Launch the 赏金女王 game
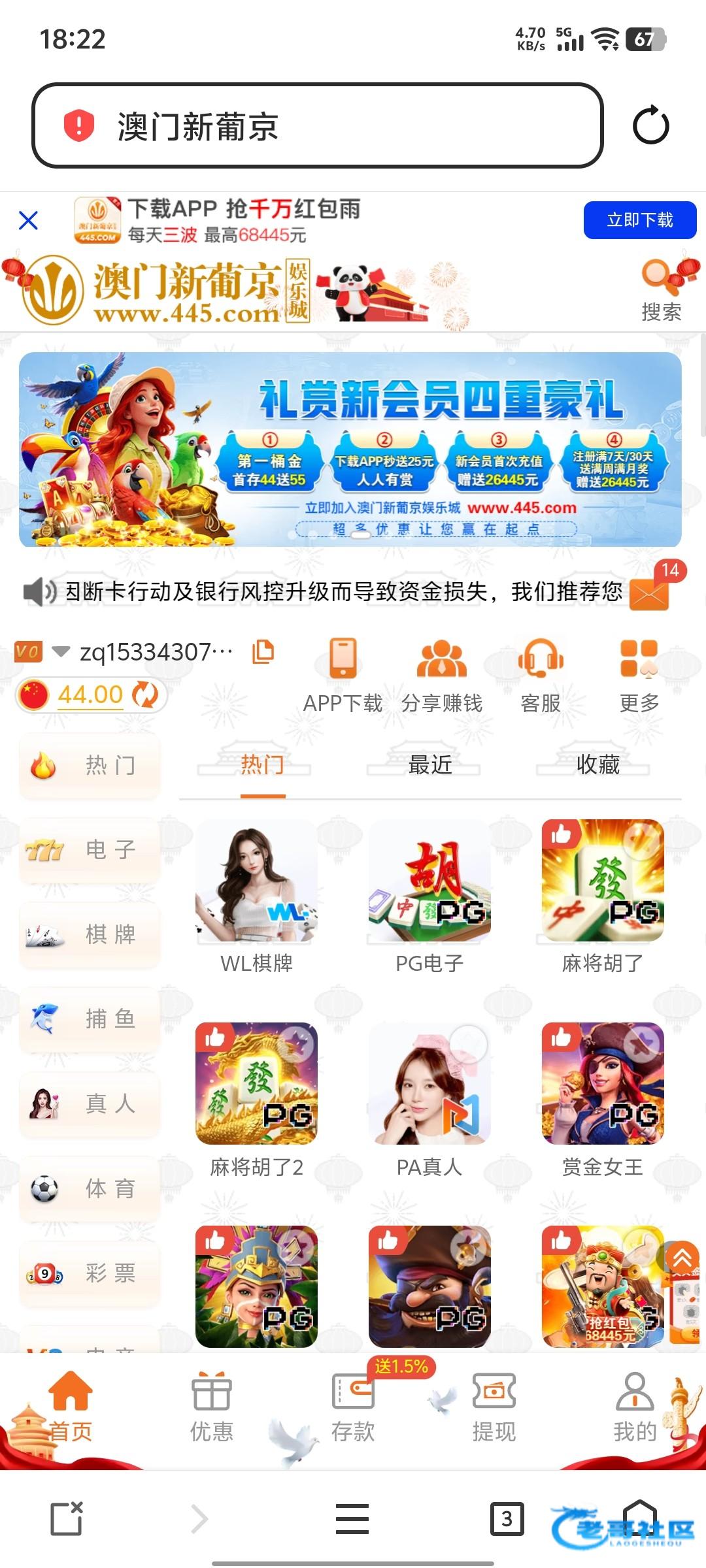 coord(603,1098)
